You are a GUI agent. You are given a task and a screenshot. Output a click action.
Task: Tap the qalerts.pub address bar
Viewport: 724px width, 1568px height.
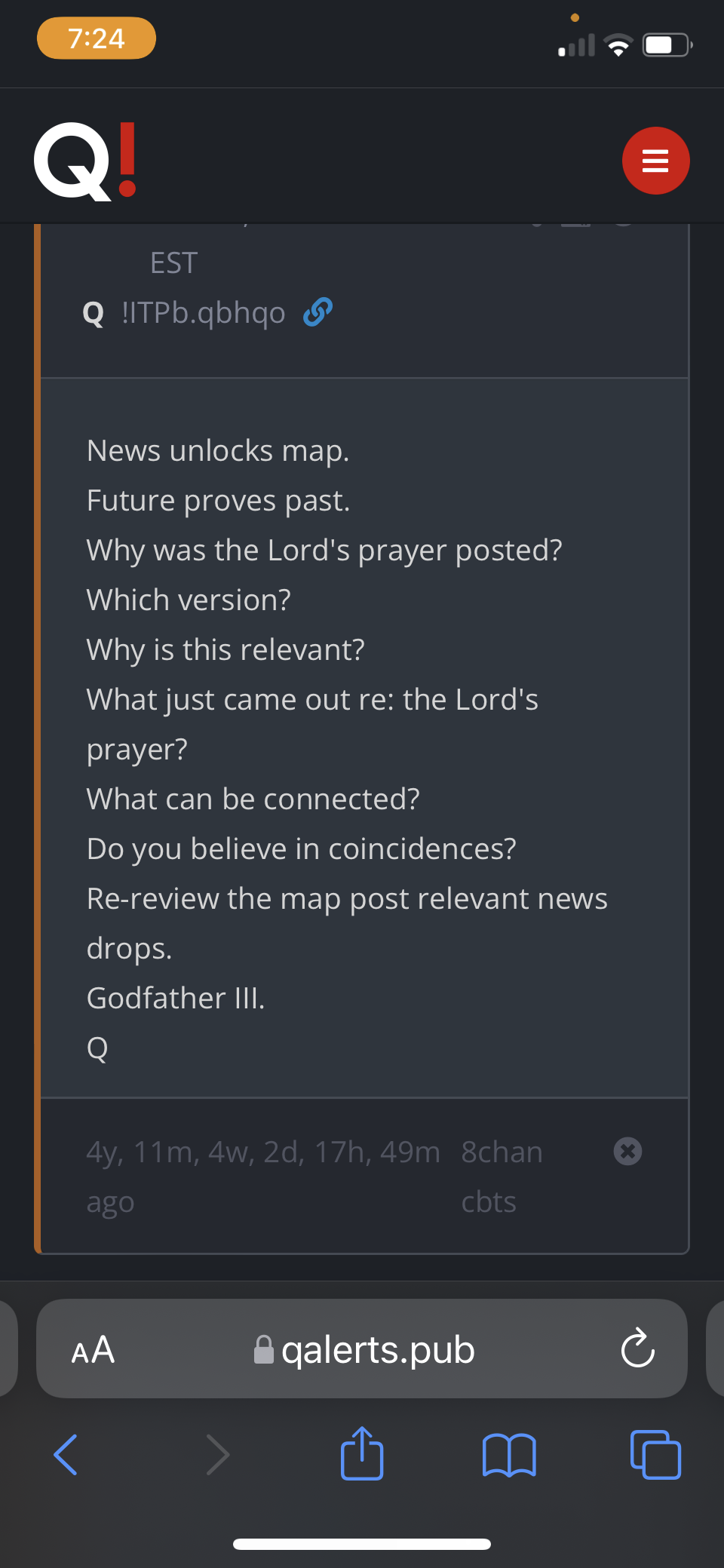[x=362, y=1349]
